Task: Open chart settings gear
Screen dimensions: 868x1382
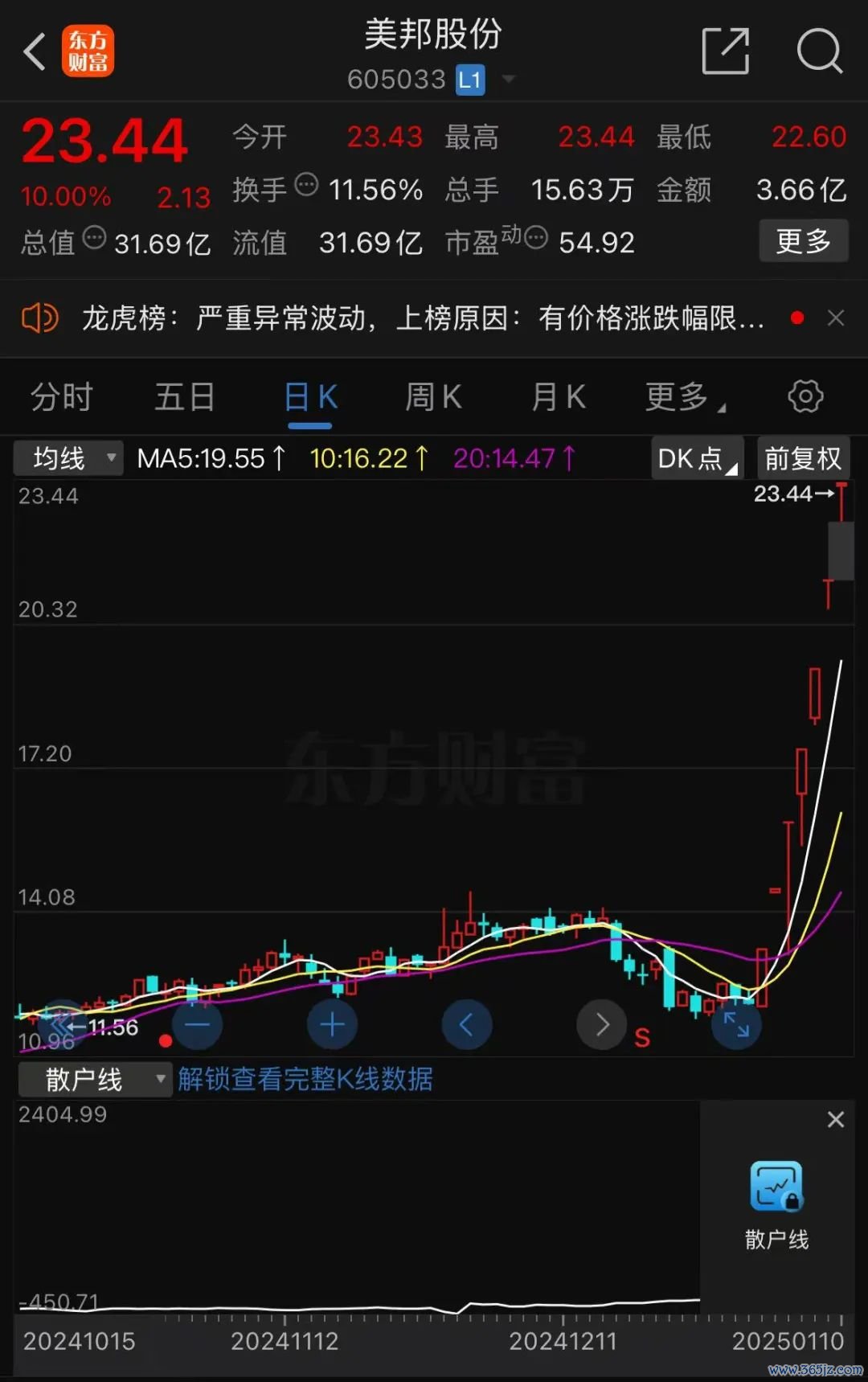Action: pyautogui.click(x=805, y=396)
